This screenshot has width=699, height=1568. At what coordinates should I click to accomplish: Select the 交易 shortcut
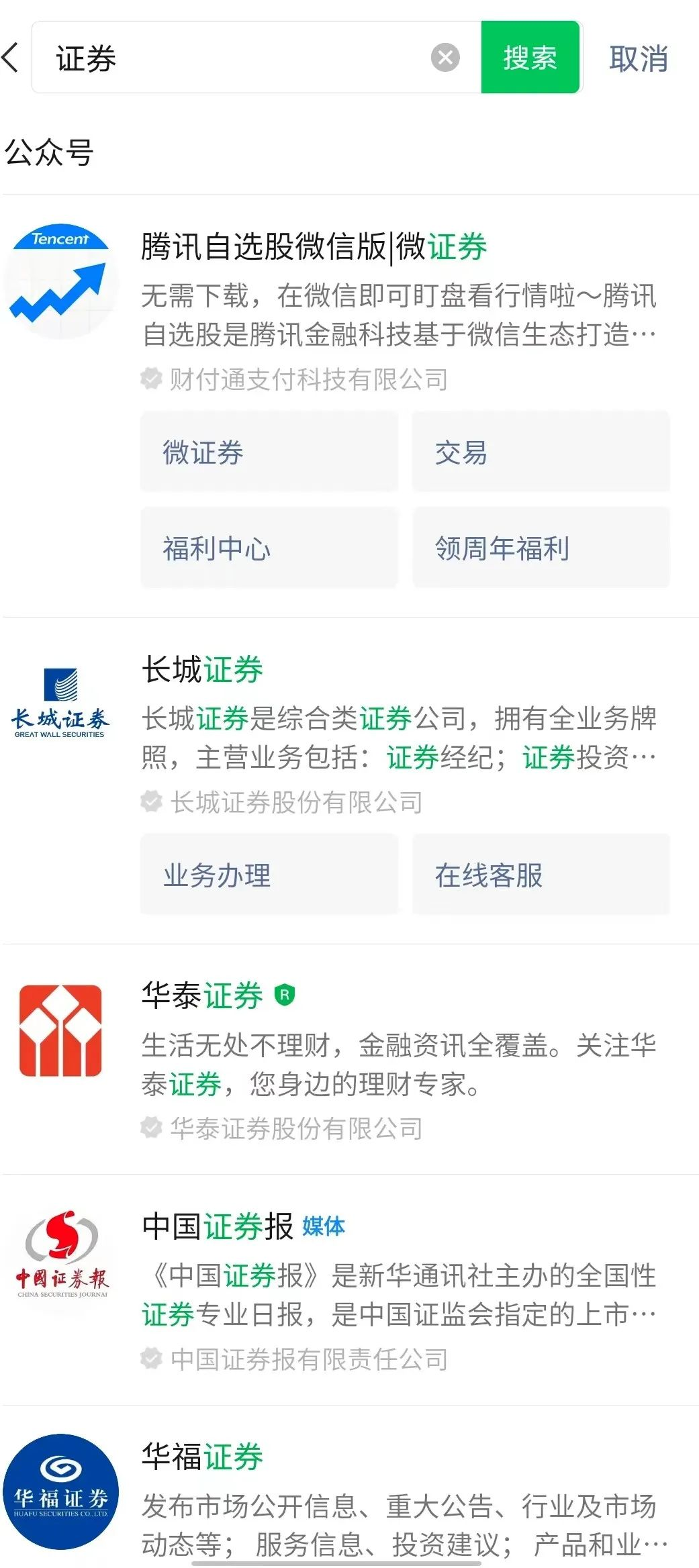coord(541,452)
